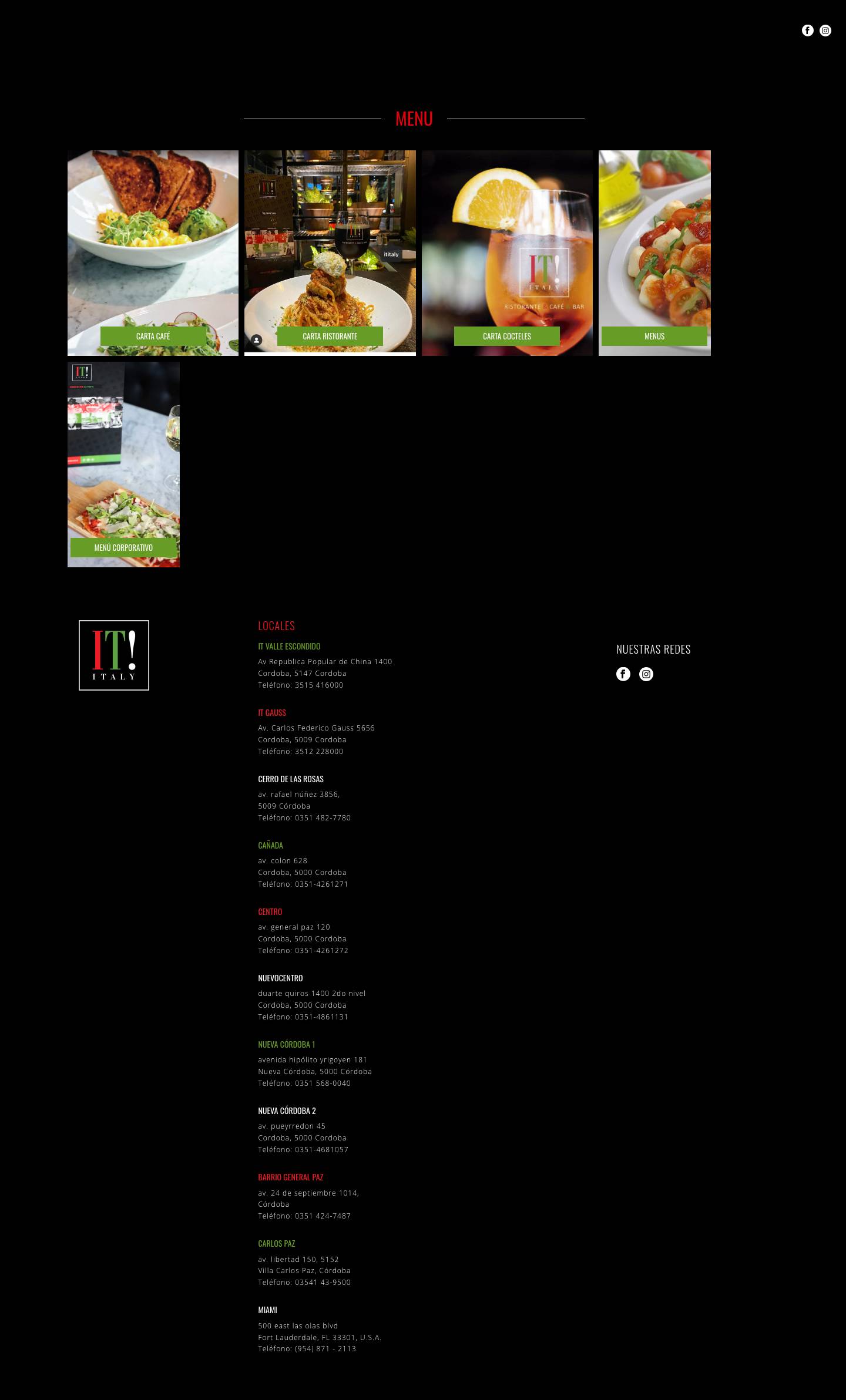The height and width of the screenshot is (1400, 846).
Task: Click the ititaly tag on the ristorante image
Action: point(392,254)
